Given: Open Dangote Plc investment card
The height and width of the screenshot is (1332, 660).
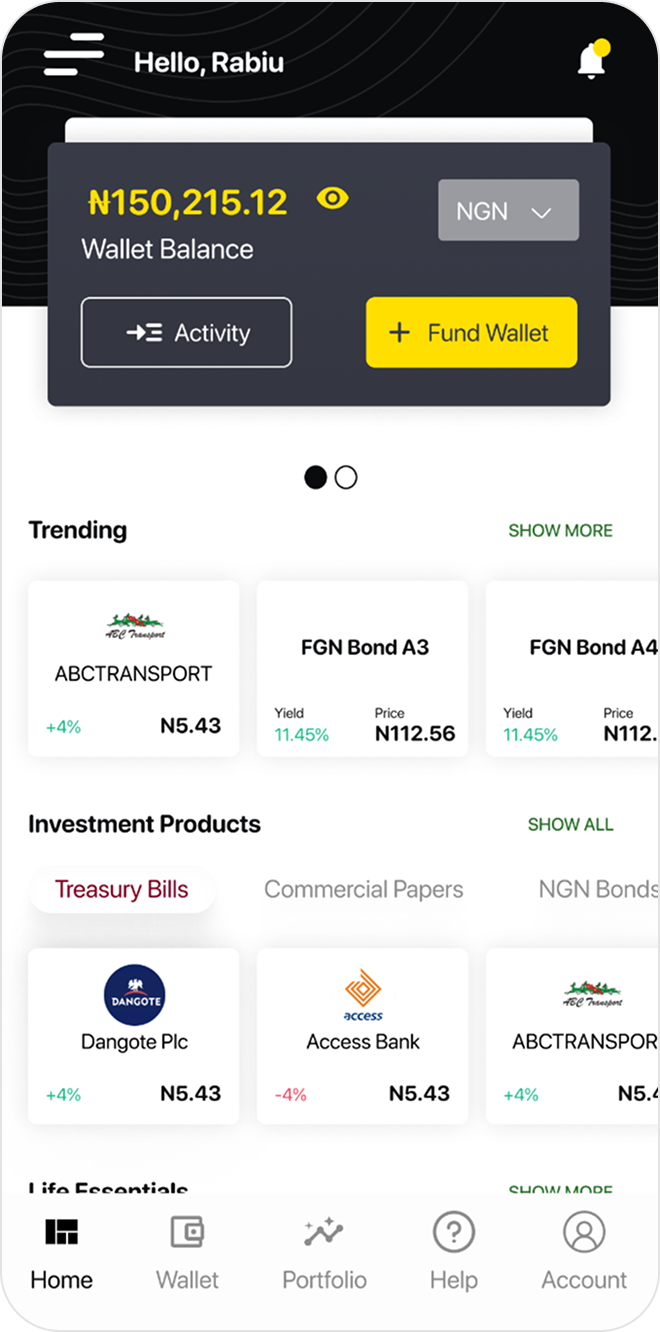Looking at the screenshot, I should pyautogui.click(x=134, y=1036).
